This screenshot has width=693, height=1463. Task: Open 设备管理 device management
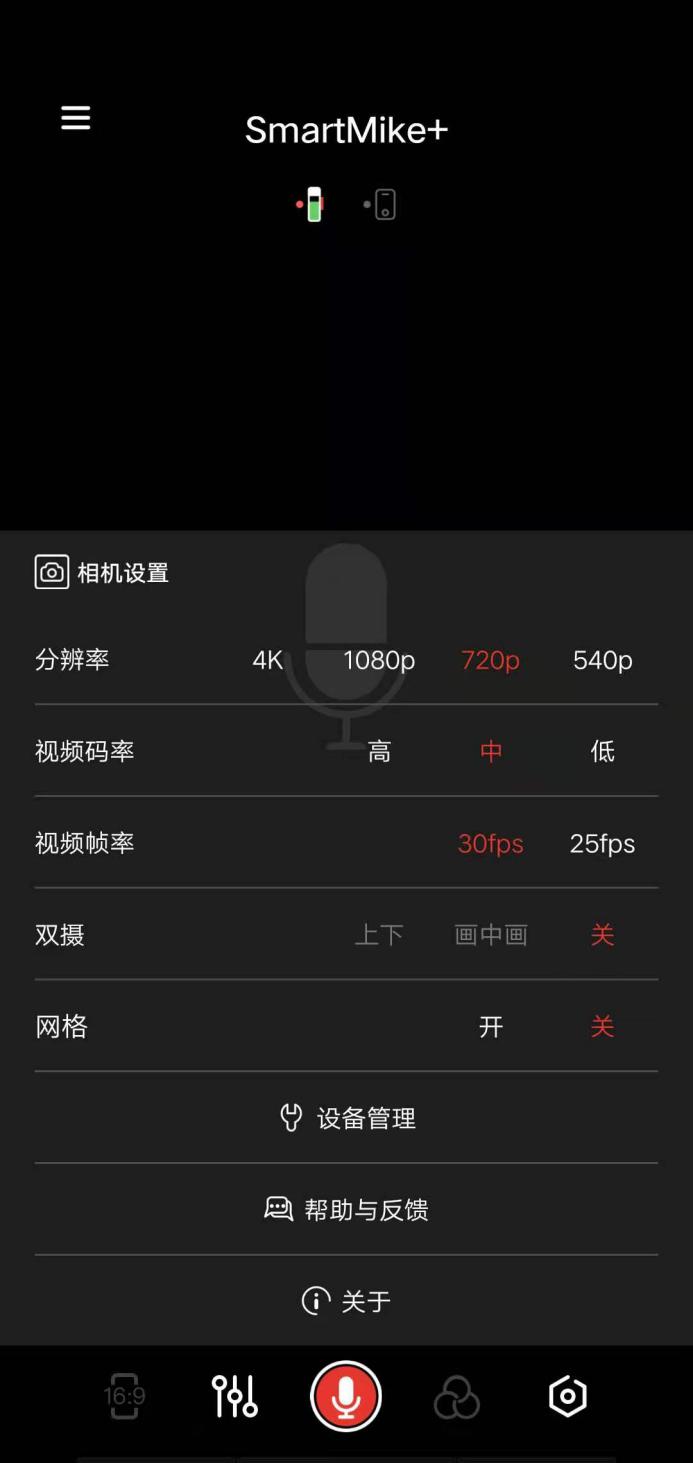347,1118
